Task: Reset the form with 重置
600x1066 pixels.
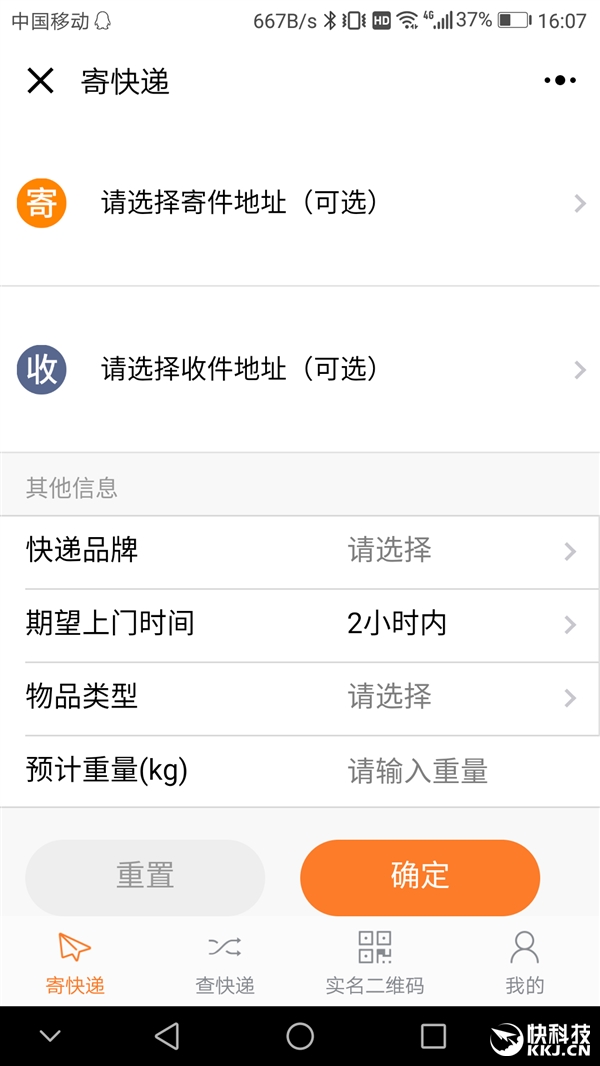Action: coord(145,877)
